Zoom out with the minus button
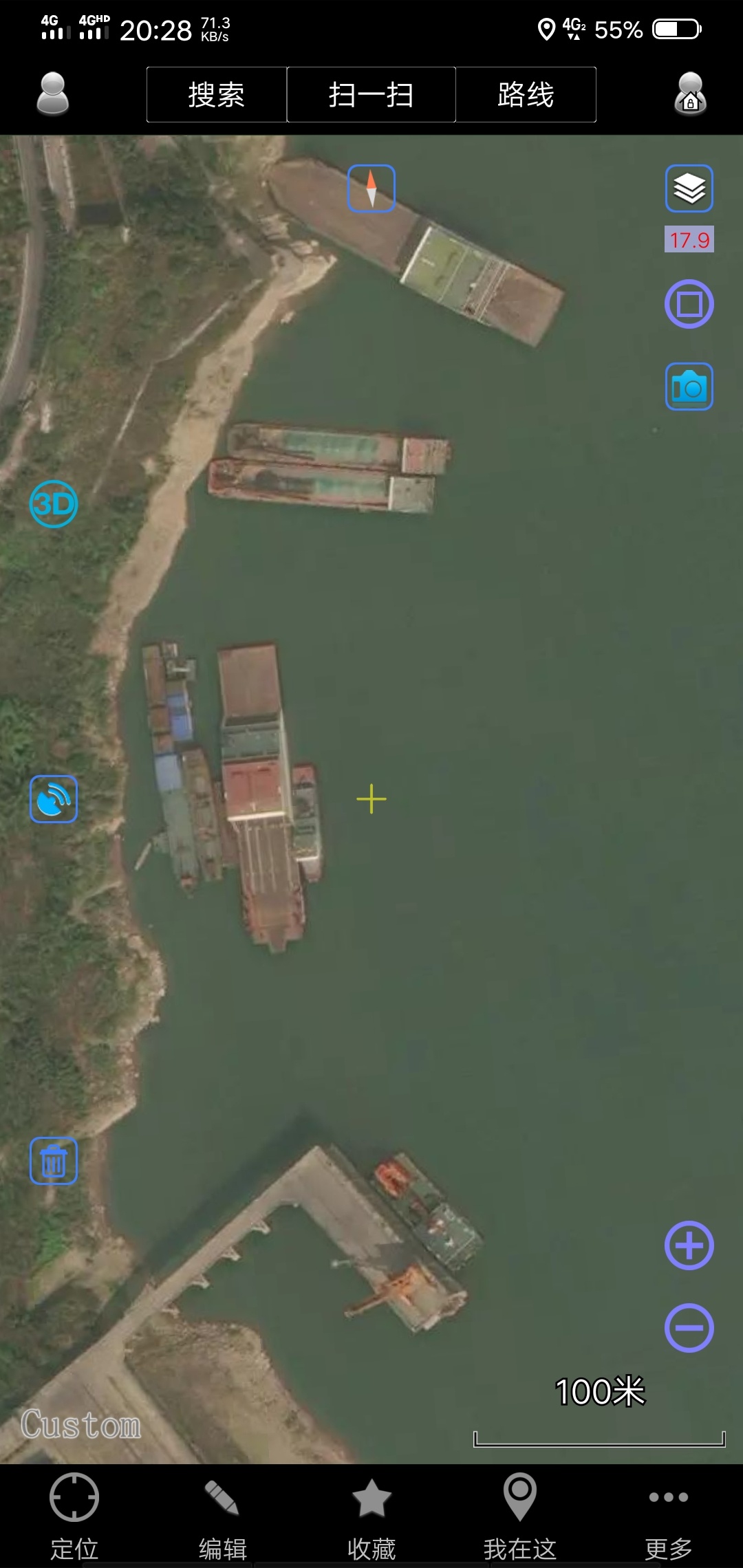Screen dimensions: 743x1568 click(689, 1327)
